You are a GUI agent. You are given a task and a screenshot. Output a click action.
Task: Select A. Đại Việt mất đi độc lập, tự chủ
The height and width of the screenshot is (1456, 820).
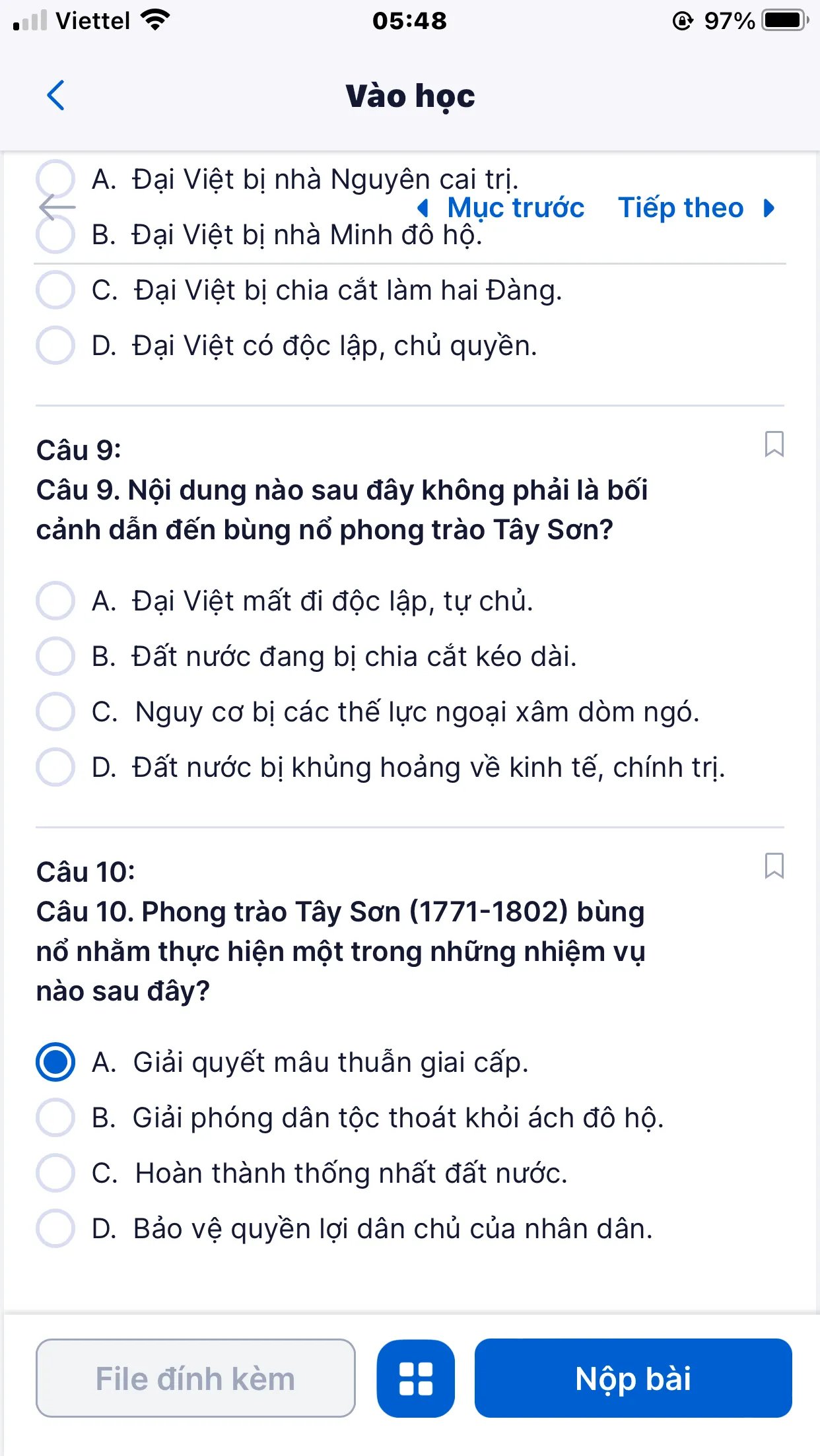coord(55,601)
